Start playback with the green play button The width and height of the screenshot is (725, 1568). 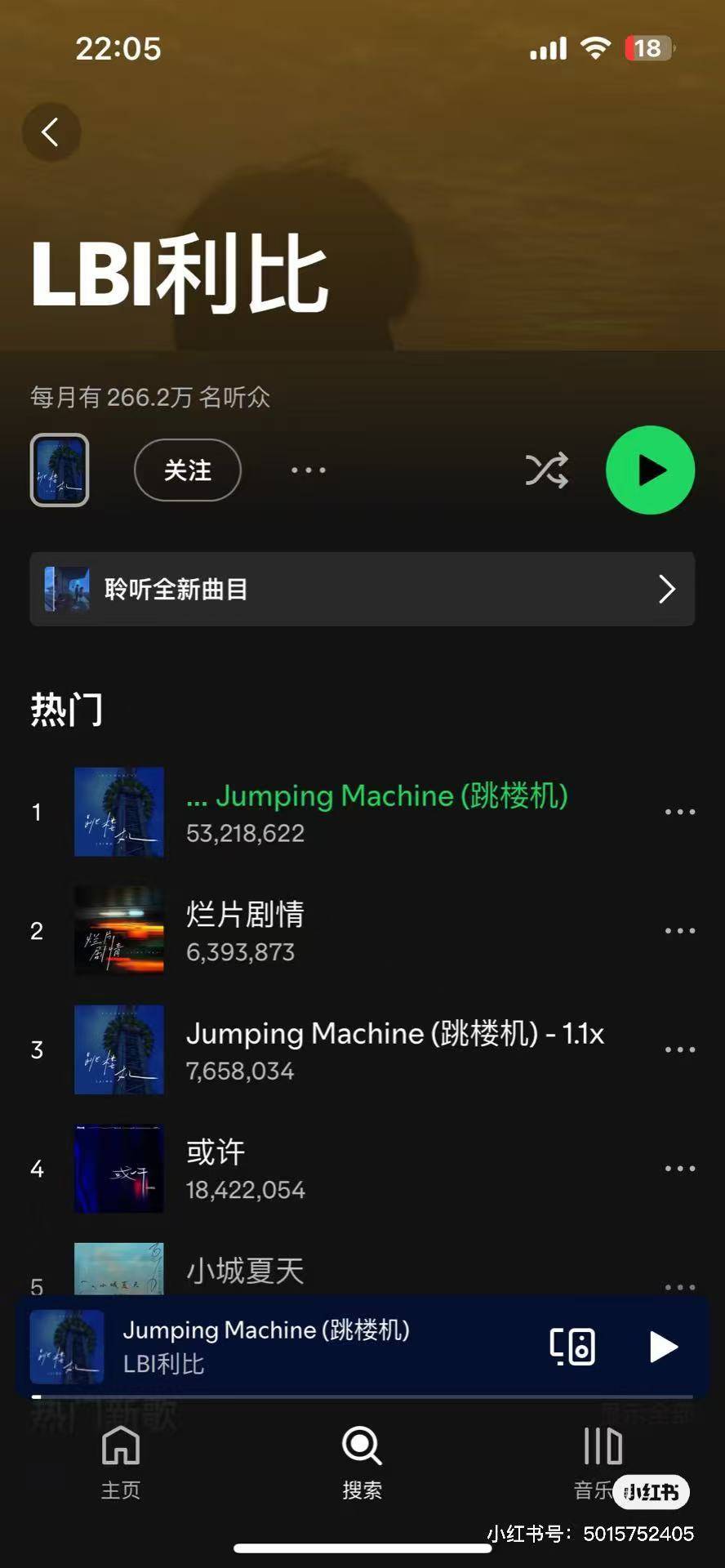pyautogui.click(x=650, y=470)
